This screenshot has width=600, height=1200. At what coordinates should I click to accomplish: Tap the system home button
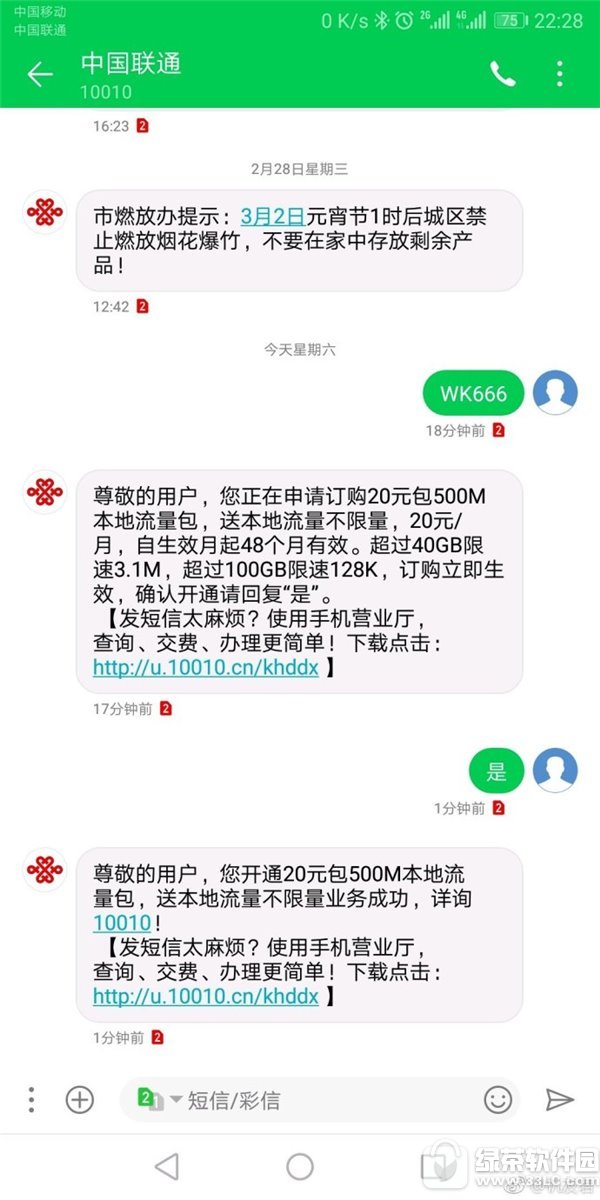300,1166
